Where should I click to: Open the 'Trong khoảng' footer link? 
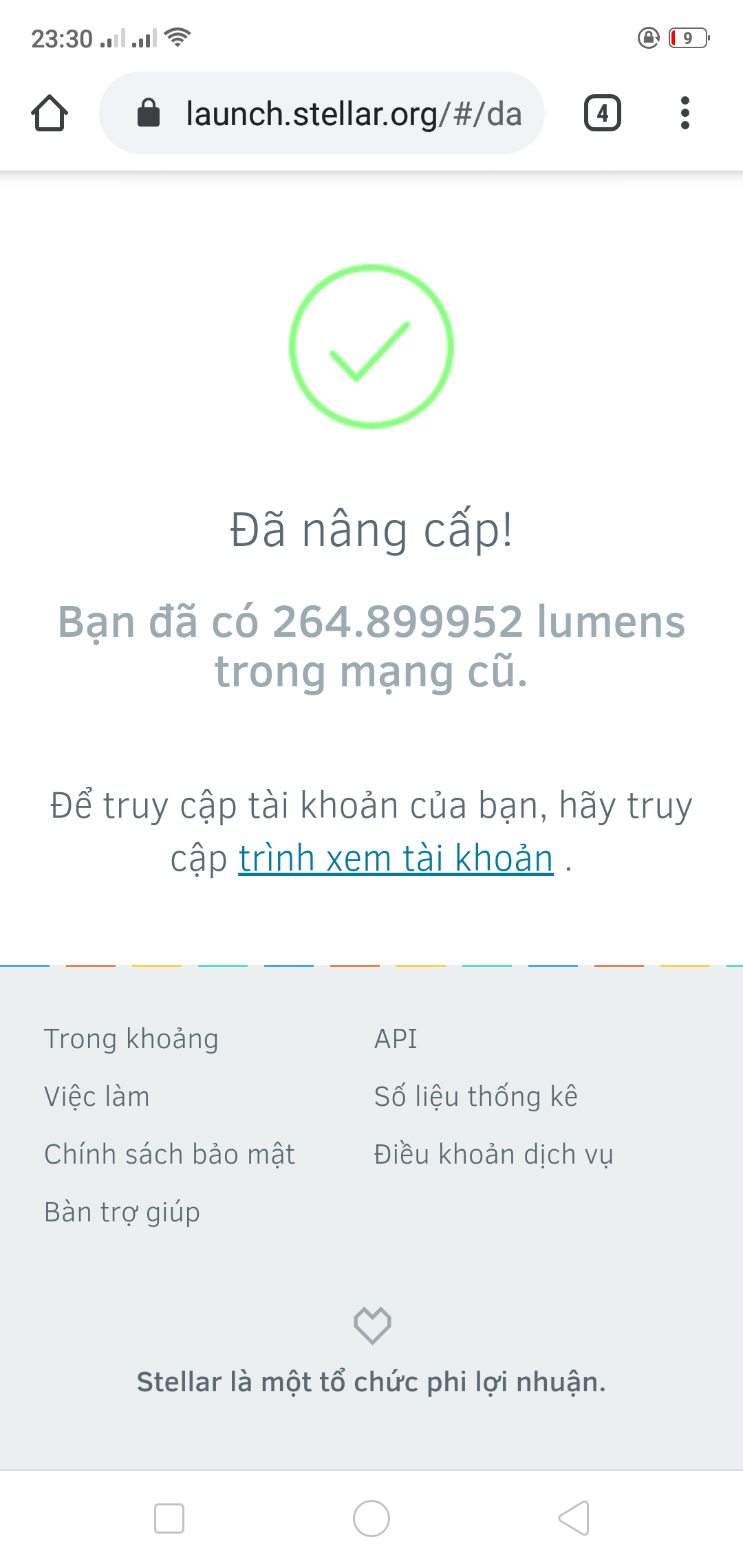[x=131, y=1038]
